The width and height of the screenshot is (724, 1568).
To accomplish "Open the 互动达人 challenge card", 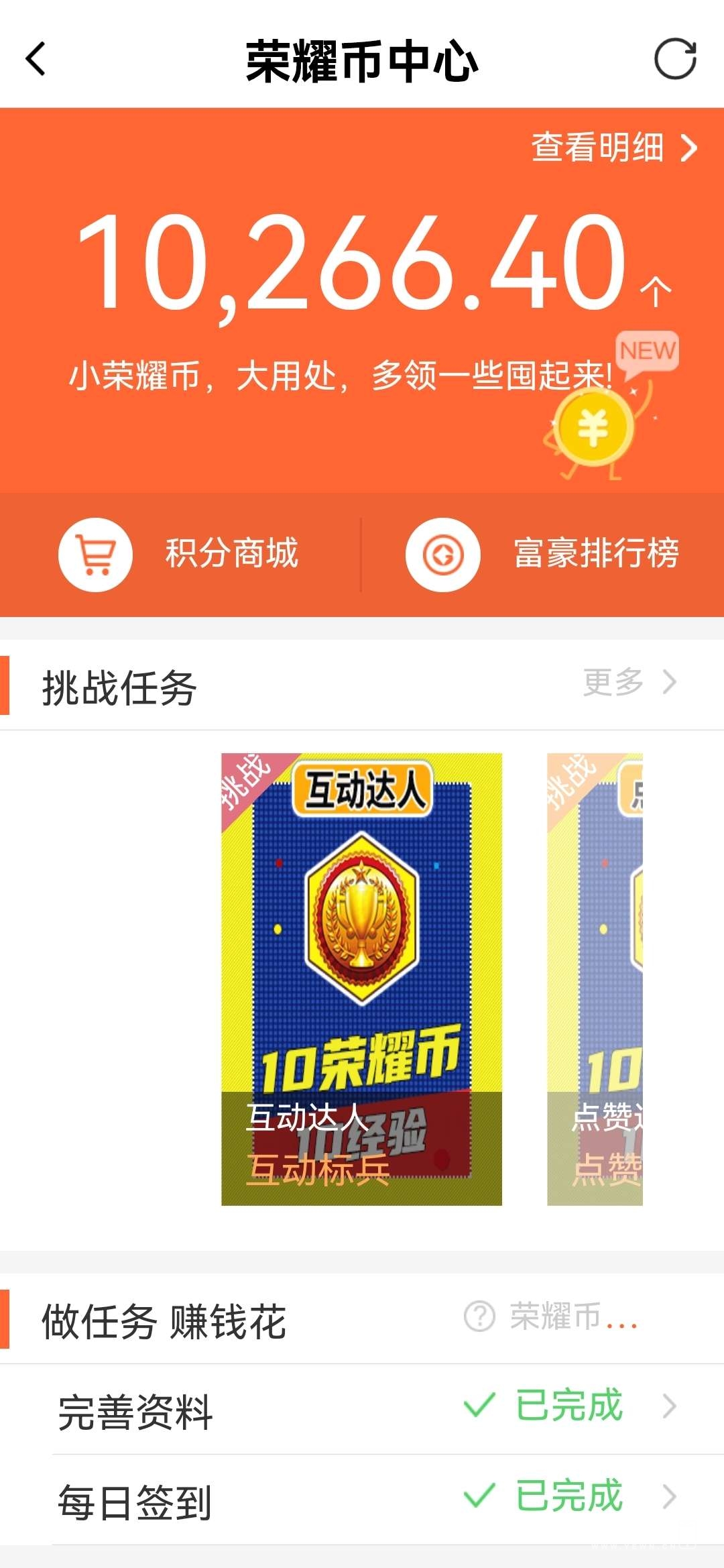I will (x=361, y=979).
